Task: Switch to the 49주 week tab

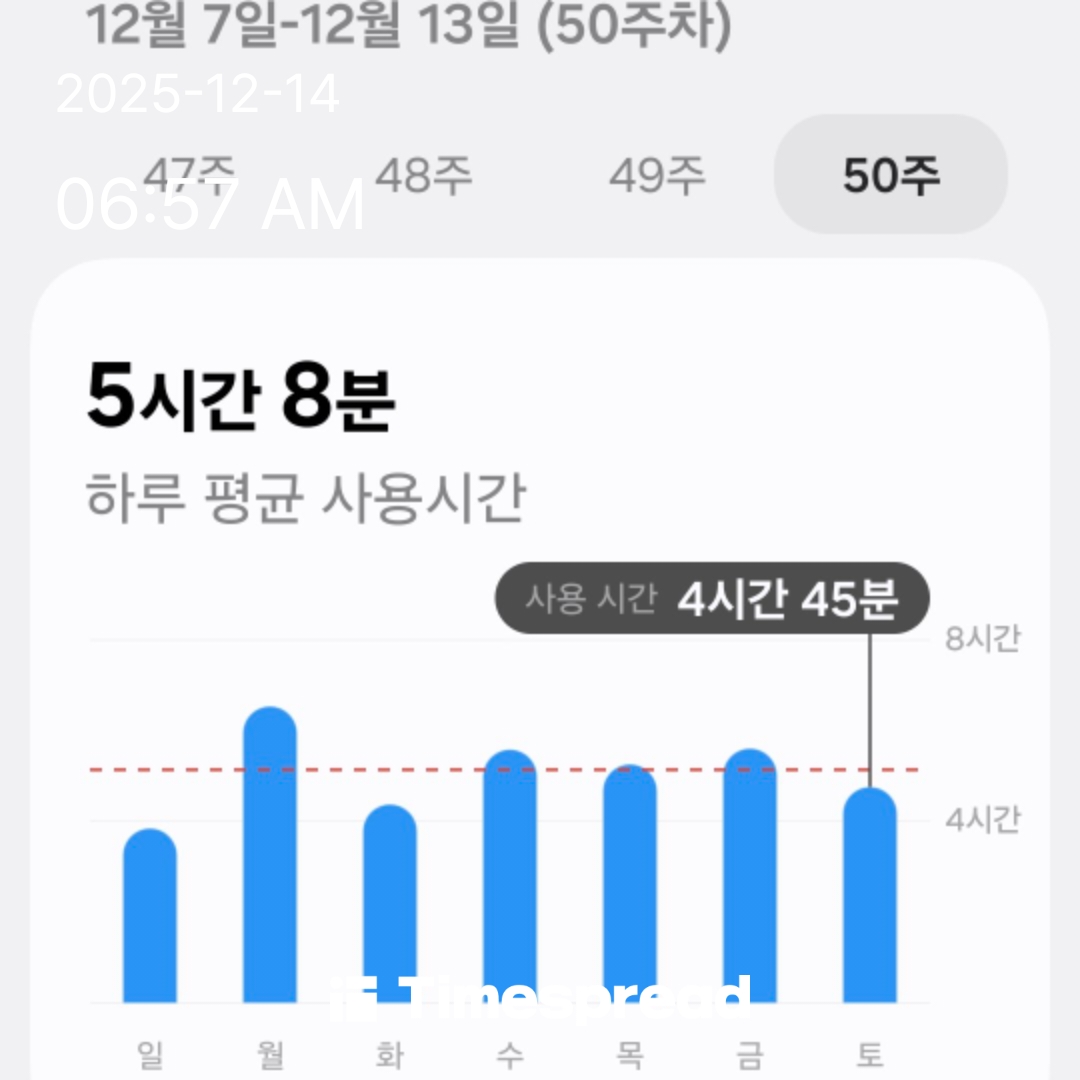Action: [657, 176]
